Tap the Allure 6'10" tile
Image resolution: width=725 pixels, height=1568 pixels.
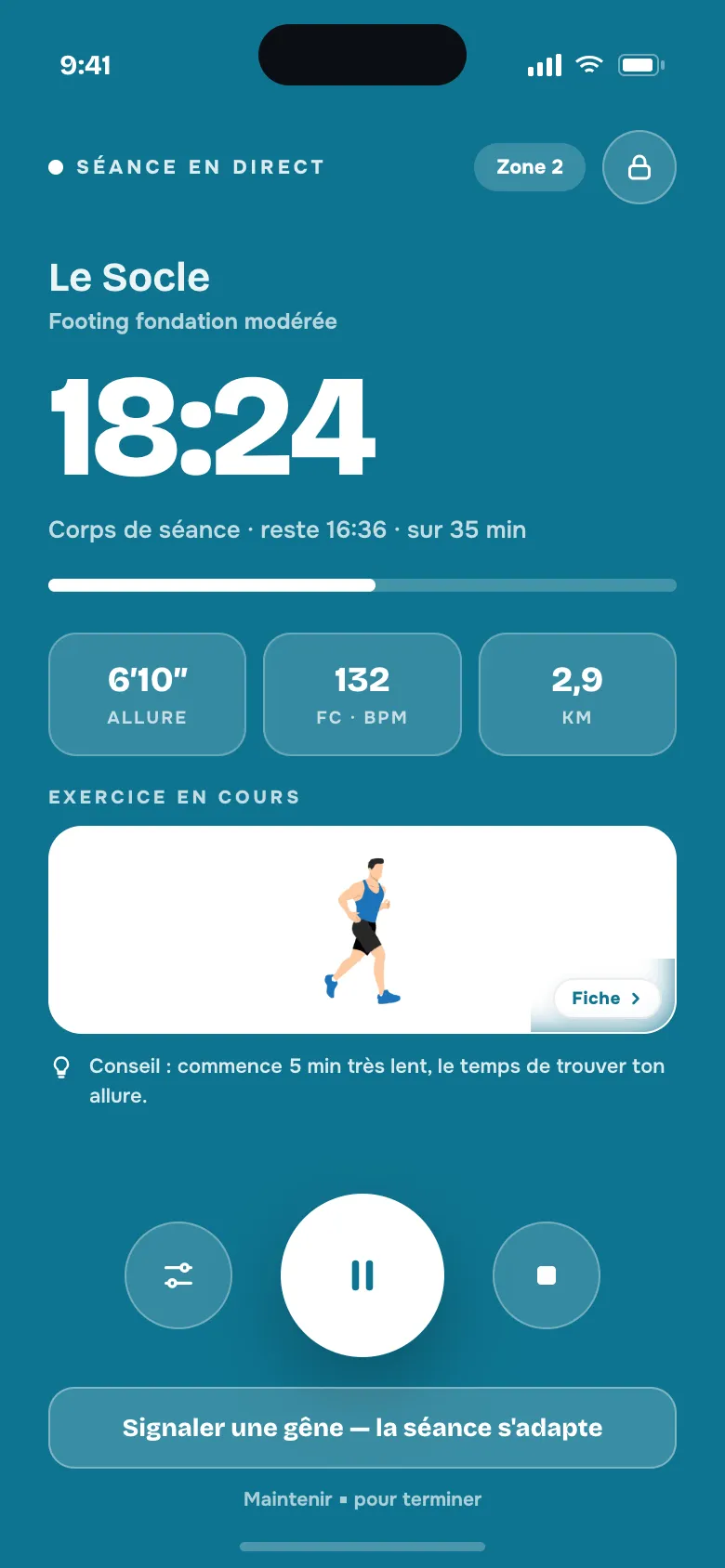point(147,695)
